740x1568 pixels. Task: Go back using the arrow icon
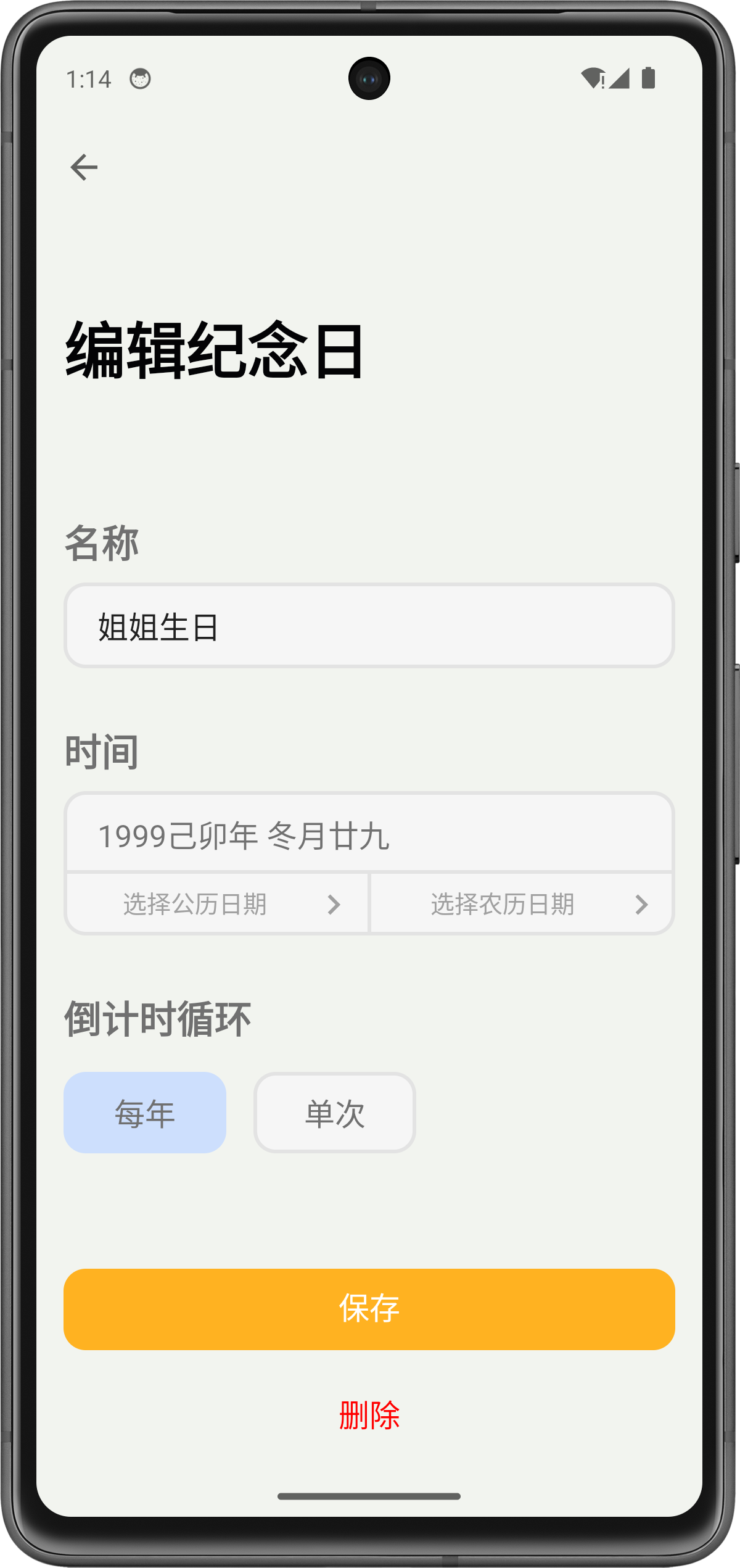[84, 167]
